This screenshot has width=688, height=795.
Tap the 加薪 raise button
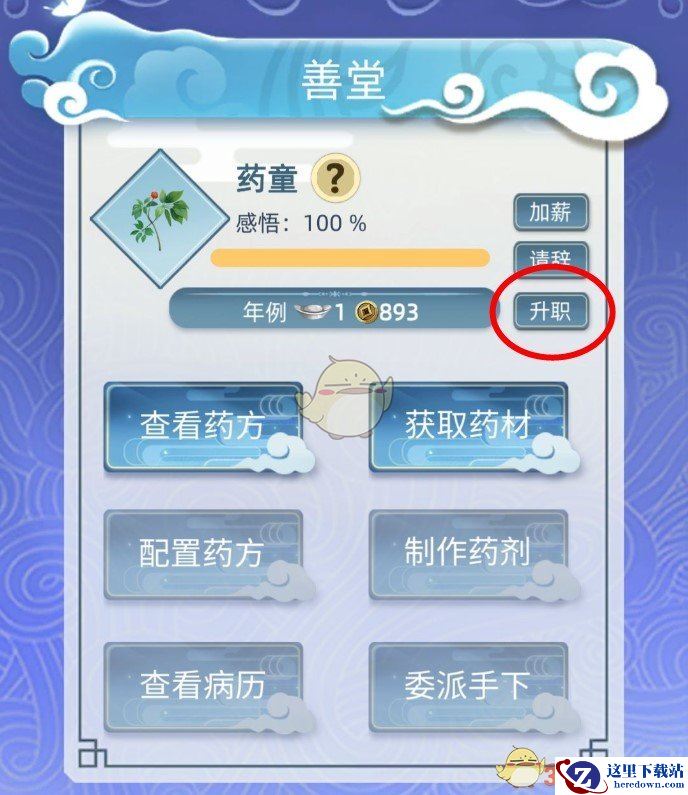pos(549,212)
